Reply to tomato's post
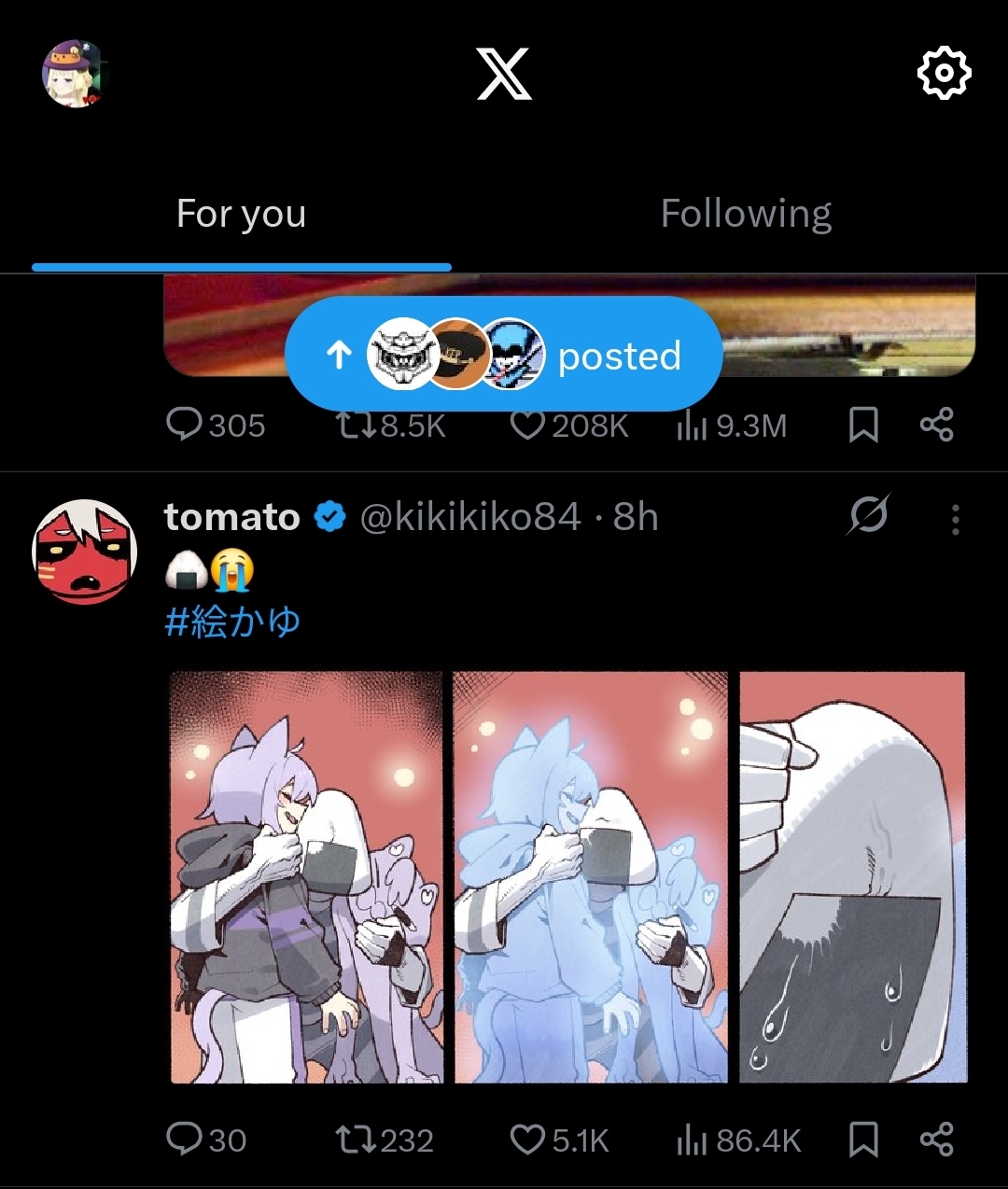Image resolution: width=1008 pixels, height=1189 pixels. click(x=184, y=1140)
